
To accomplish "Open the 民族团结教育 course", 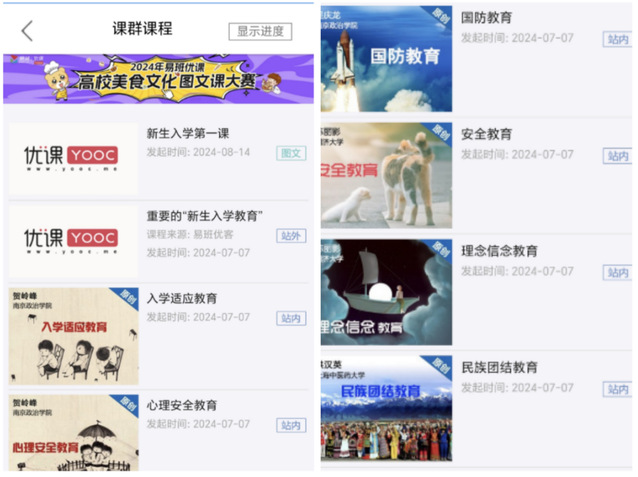I will [500, 368].
